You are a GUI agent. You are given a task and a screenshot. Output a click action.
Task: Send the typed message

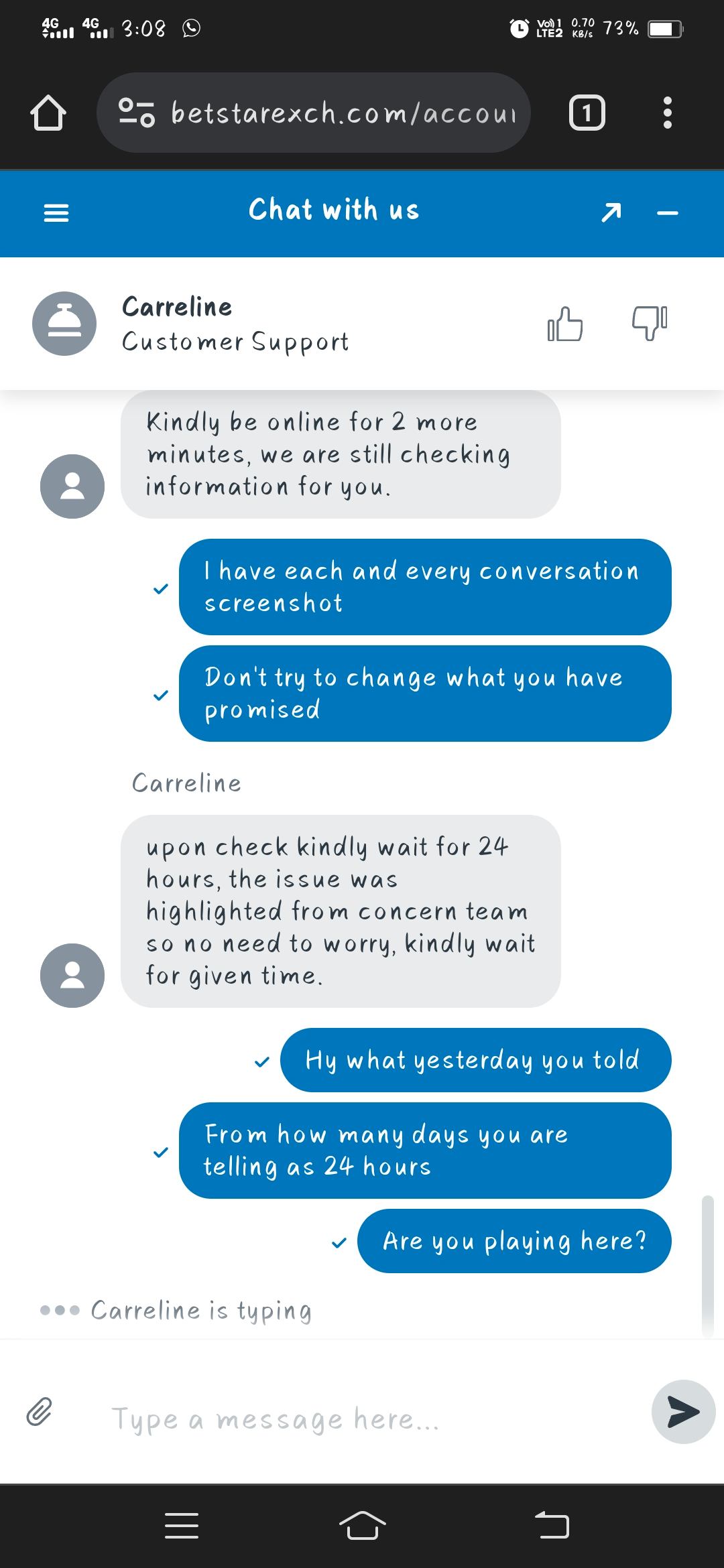click(683, 1412)
